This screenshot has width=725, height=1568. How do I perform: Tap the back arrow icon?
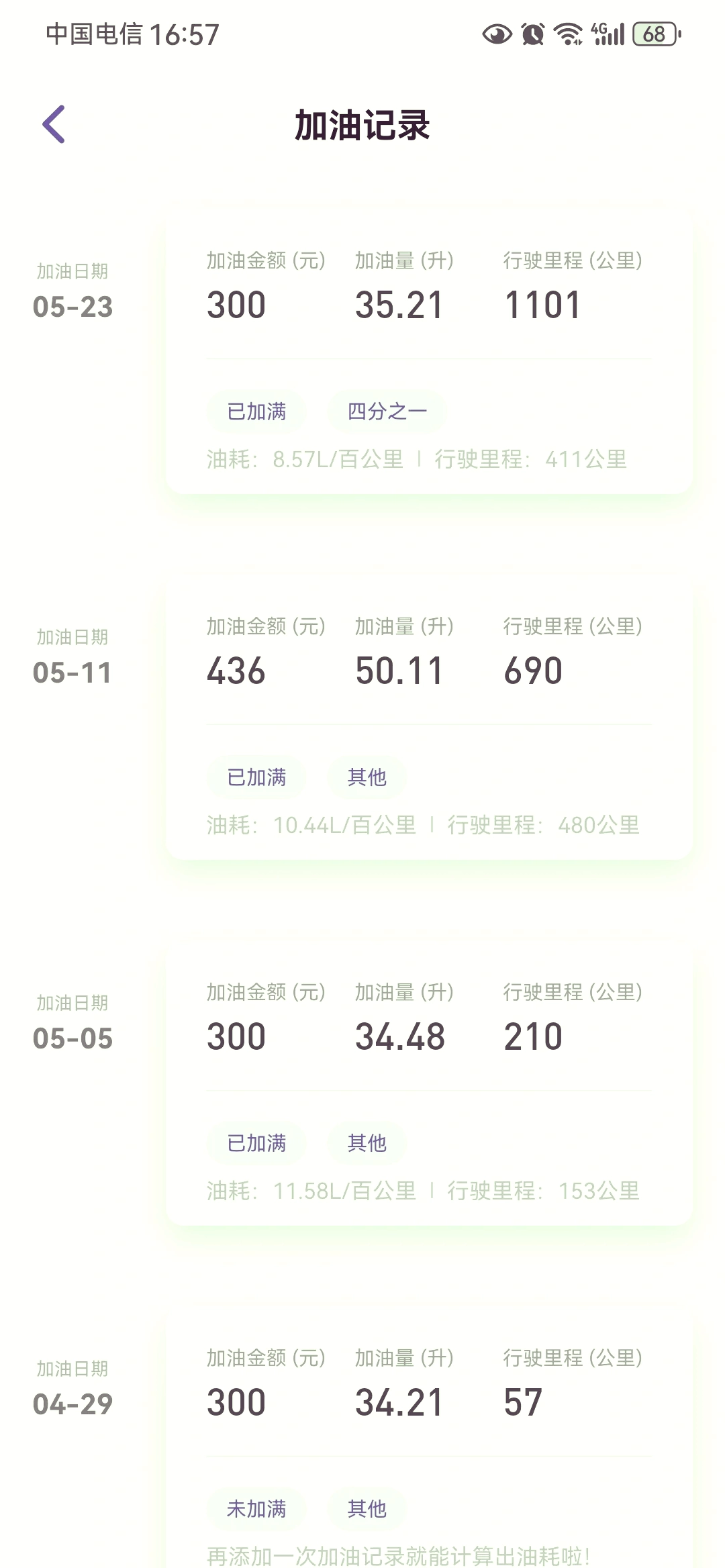[x=52, y=125]
